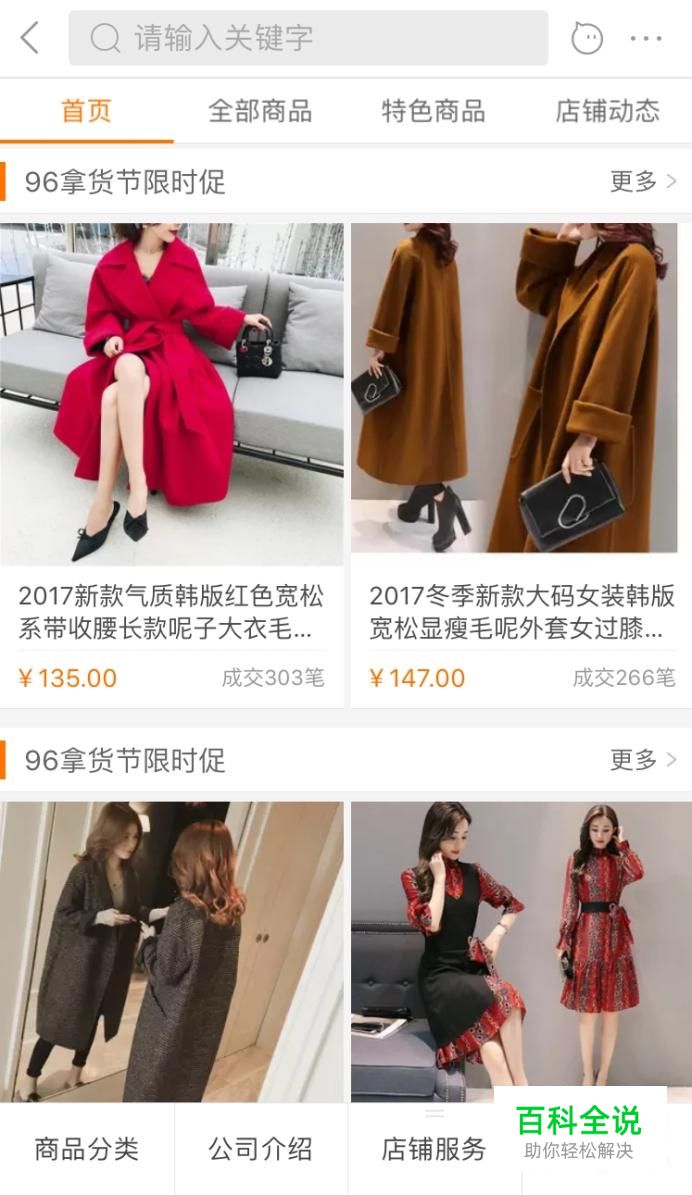Open 店铺服务 in the bottom bar

[x=433, y=1149]
